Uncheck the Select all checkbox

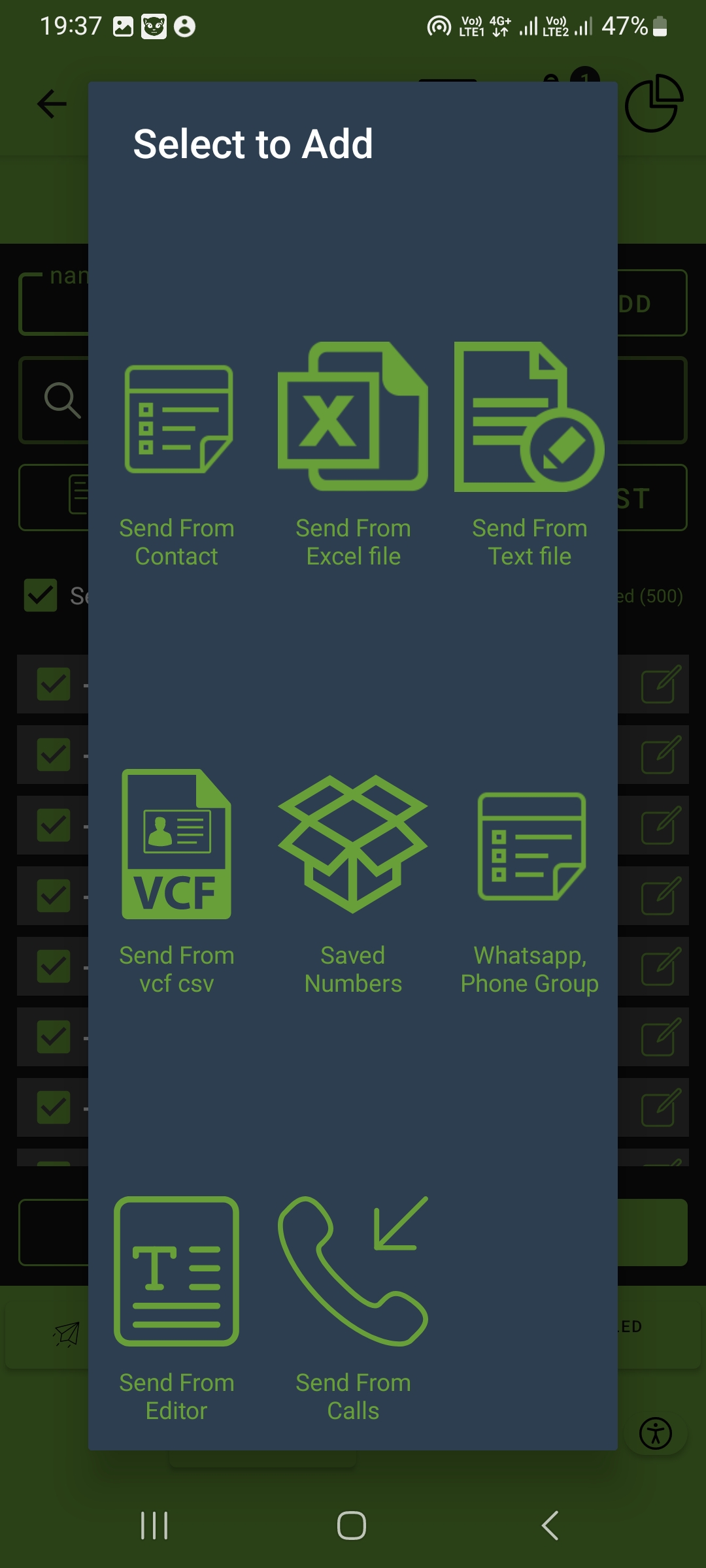click(x=41, y=596)
